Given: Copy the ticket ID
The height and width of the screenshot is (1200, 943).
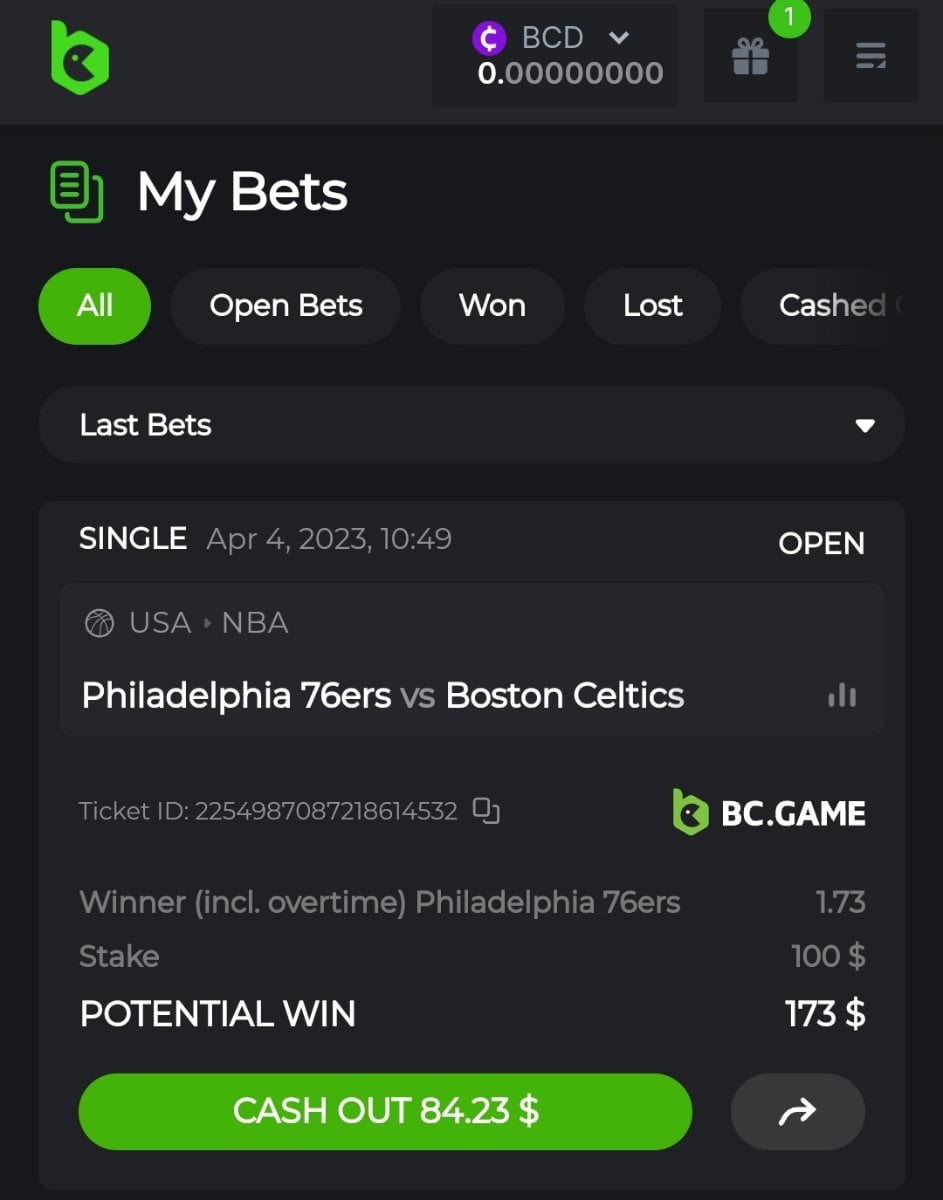Looking at the screenshot, I should (486, 810).
